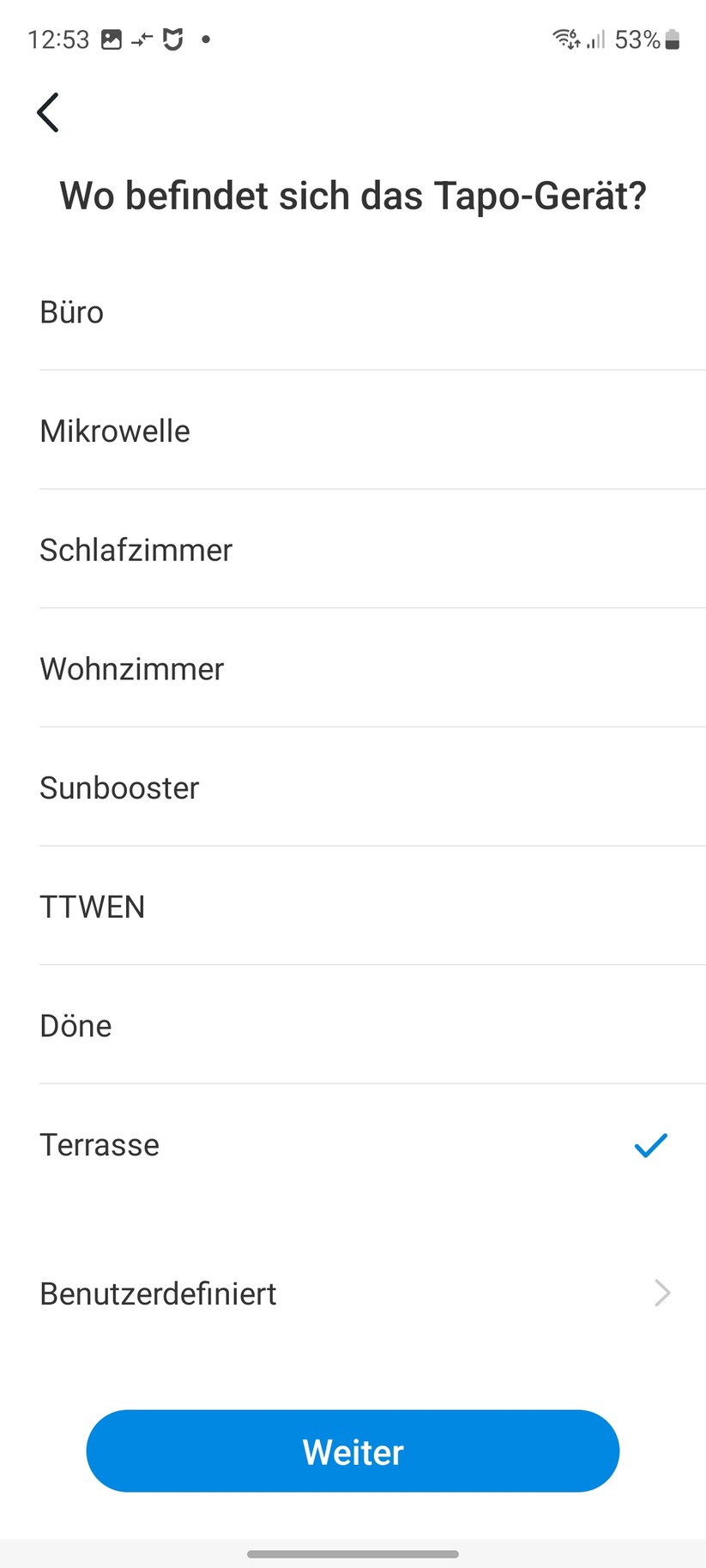Select the Sunbooster location option
Viewport: 706px width, 1568px height.
[119, 787]
